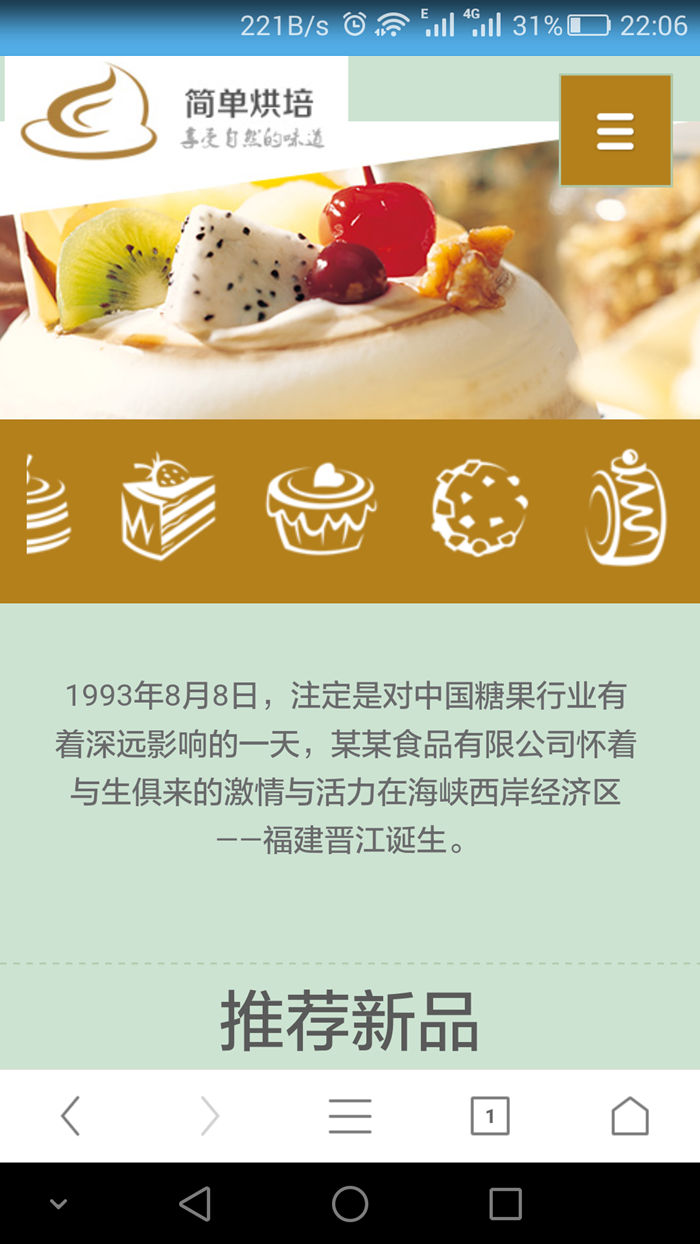700x1244 pixels.
Task: Select the swiss roll category icon
Action: (x=627, y=507)
